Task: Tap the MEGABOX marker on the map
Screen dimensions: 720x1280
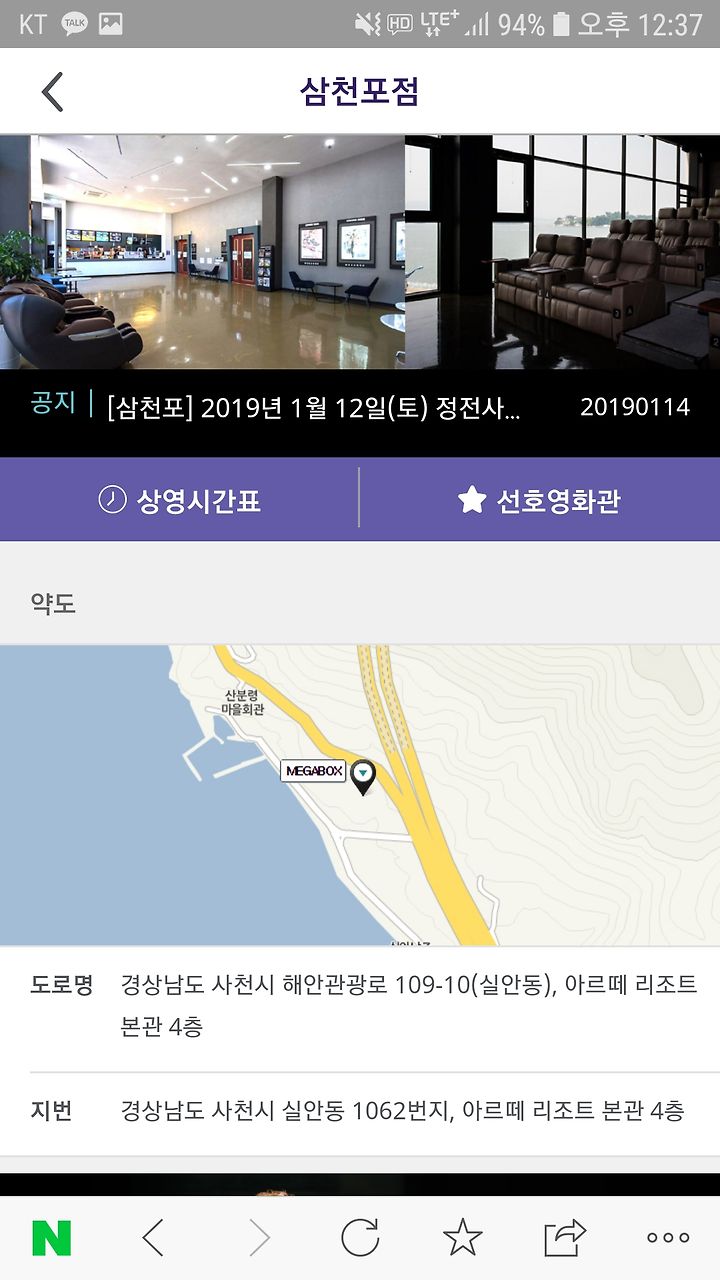Action: [362, 777]
